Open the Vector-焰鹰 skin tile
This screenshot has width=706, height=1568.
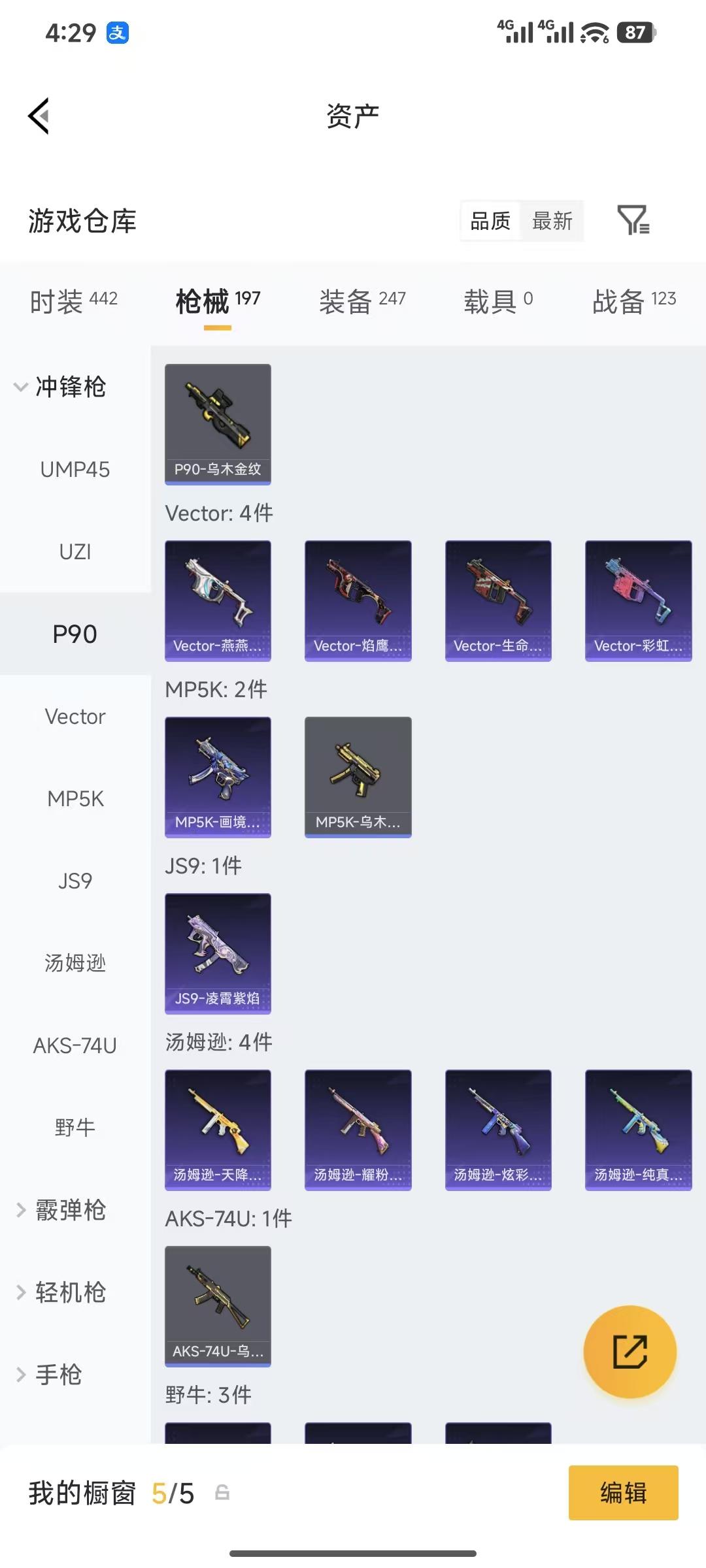click(x=358, y=600)
